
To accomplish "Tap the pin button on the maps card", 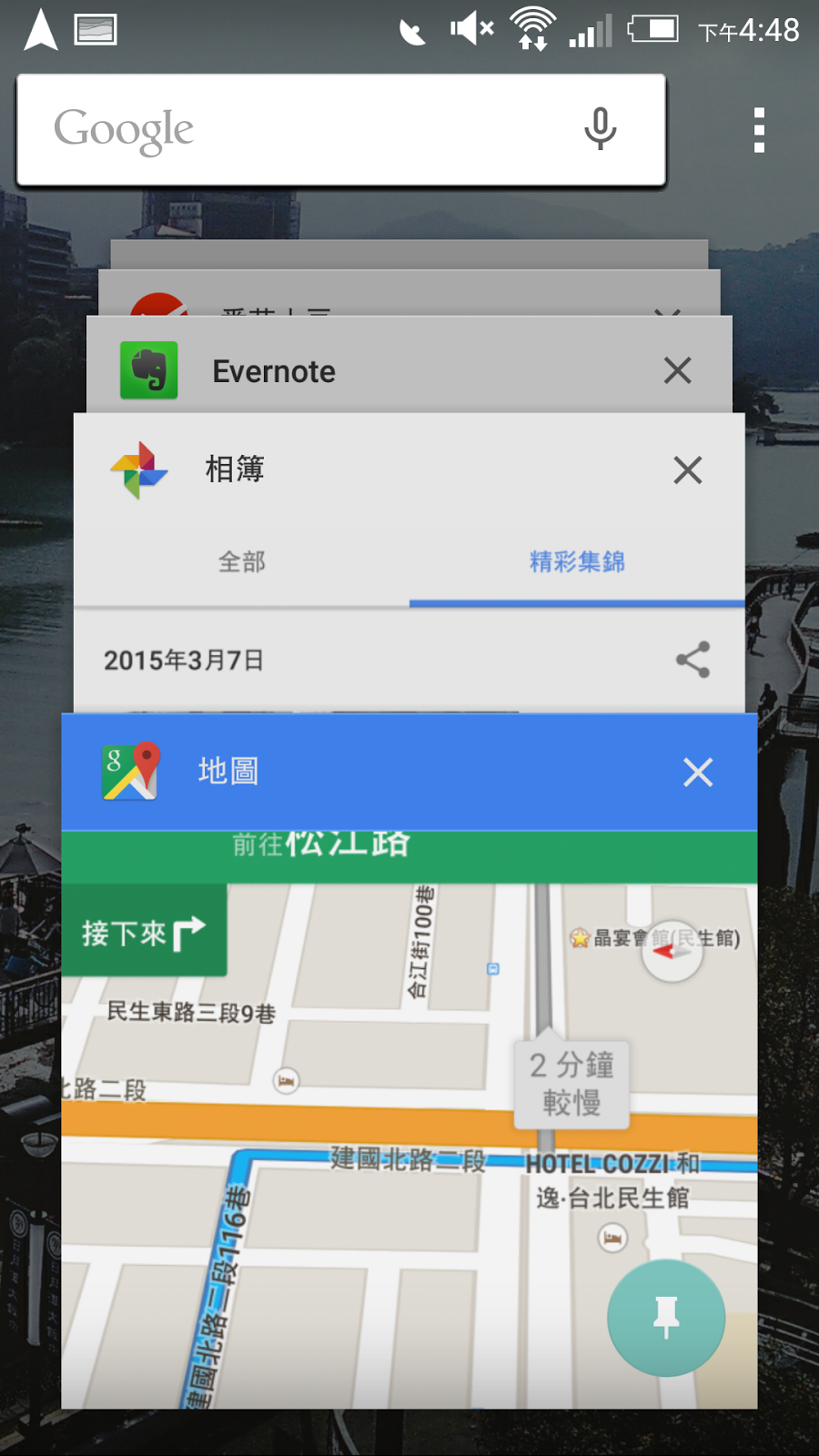I will click(666, 1318).
